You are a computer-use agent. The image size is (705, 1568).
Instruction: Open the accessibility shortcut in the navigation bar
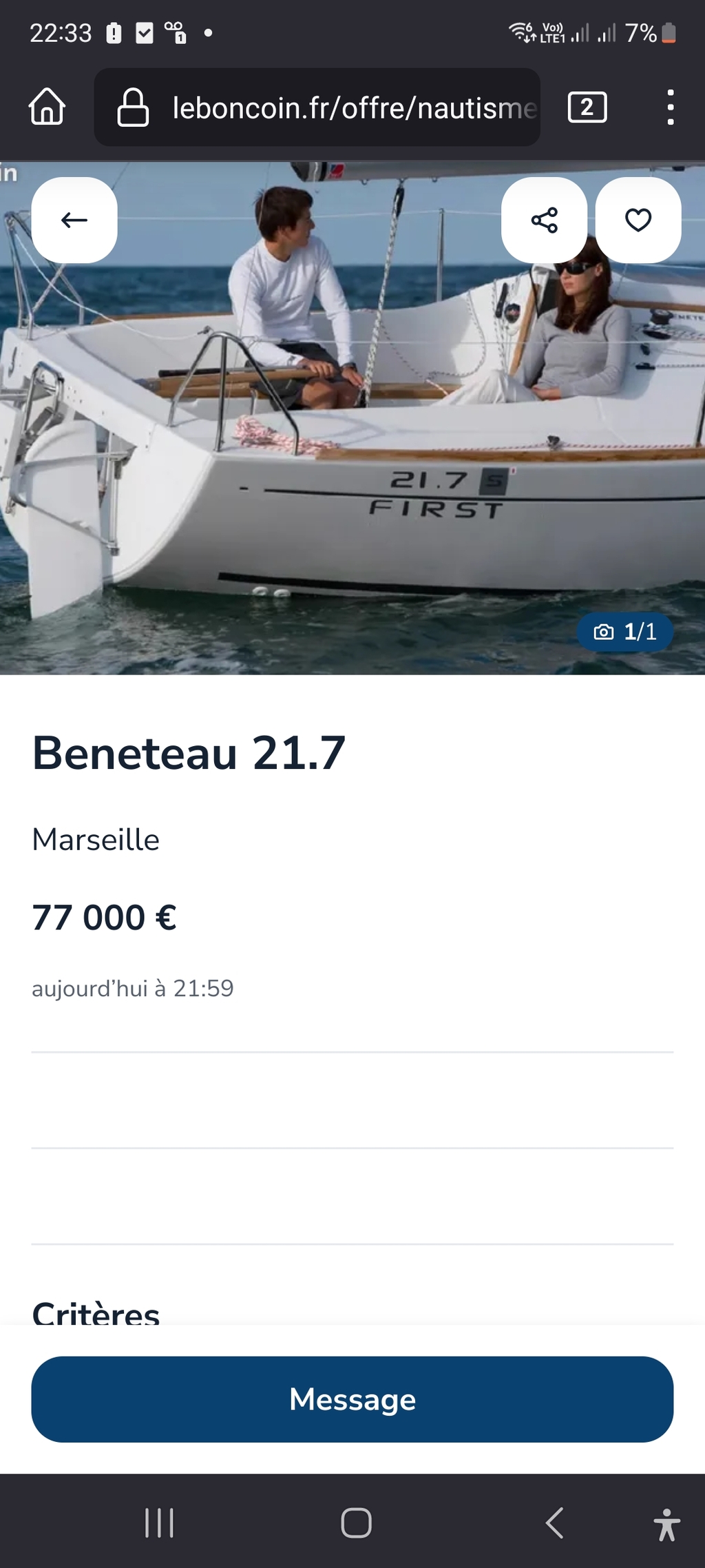pos(666,1524)
